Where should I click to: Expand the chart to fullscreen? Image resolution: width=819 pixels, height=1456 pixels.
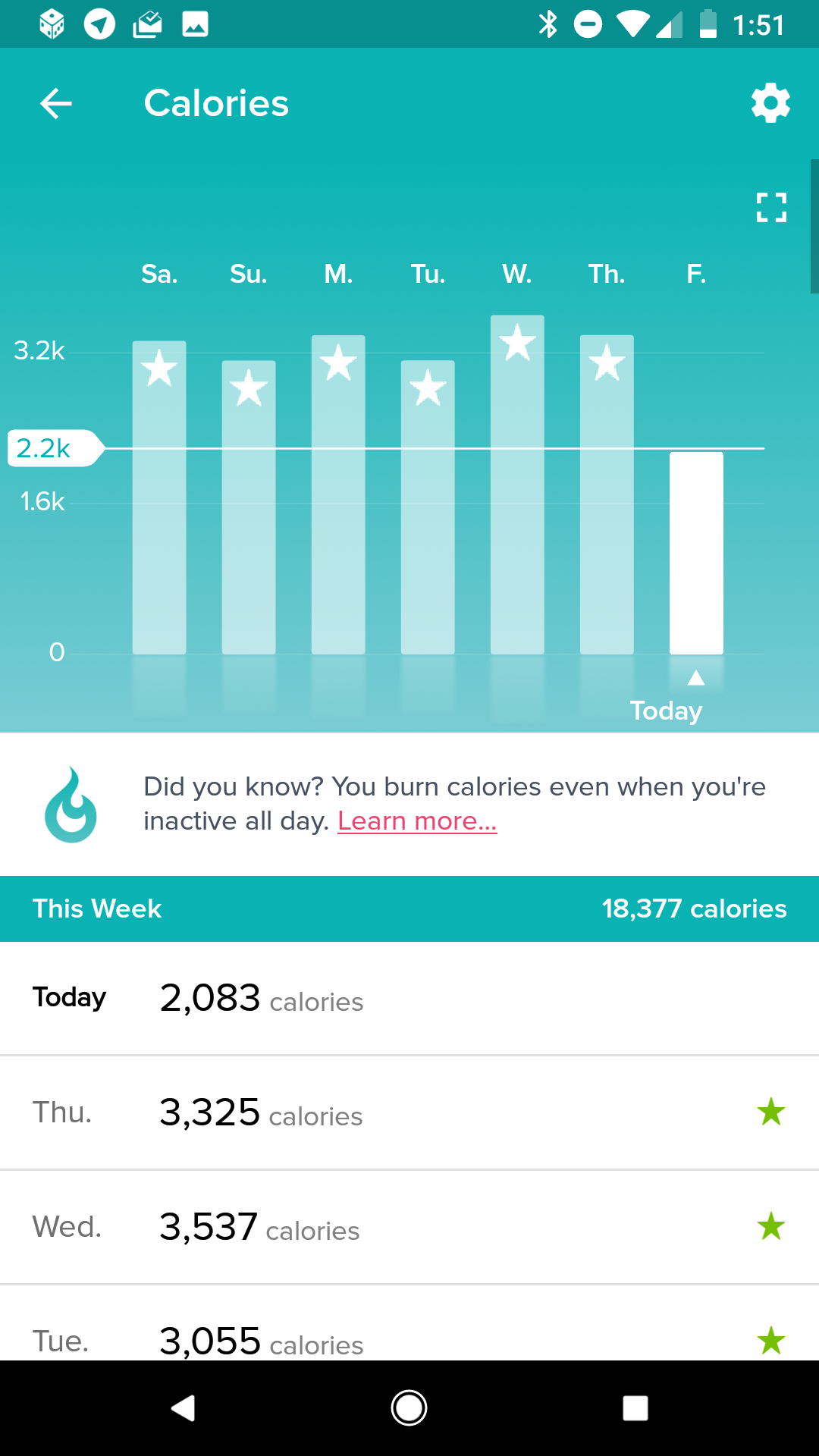[771, 207]
